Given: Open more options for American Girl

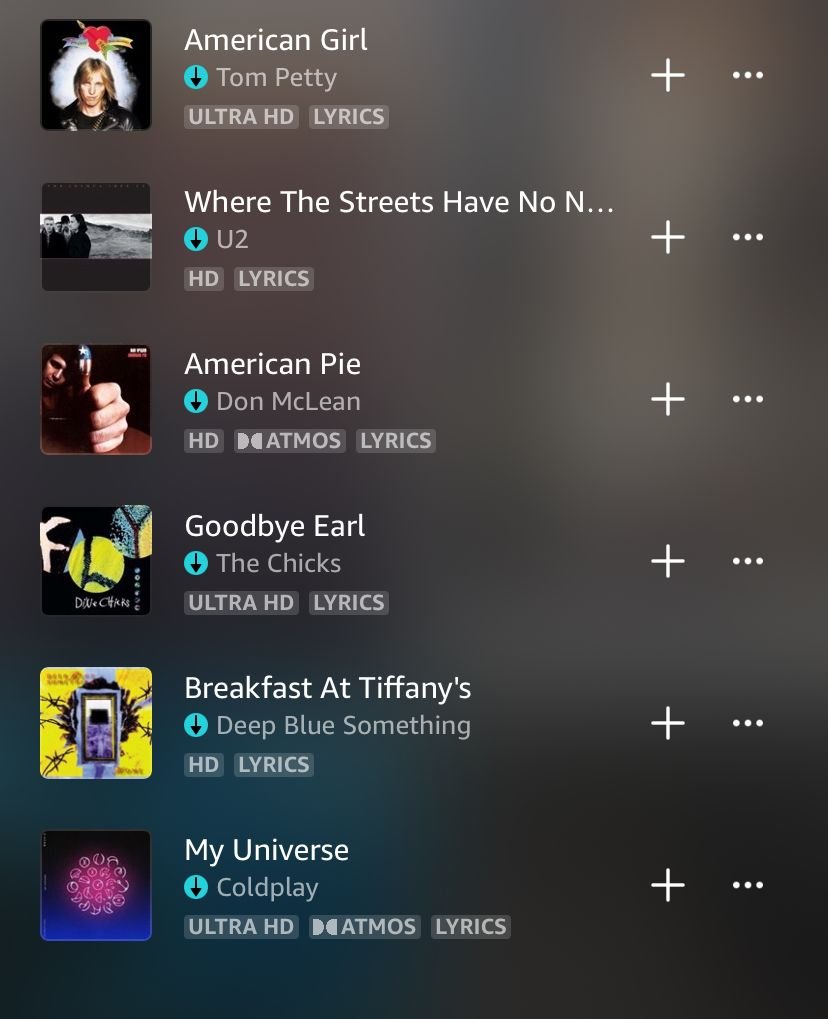Looking at the screenshot, I should pyautogui.click(x=748, y=75).
